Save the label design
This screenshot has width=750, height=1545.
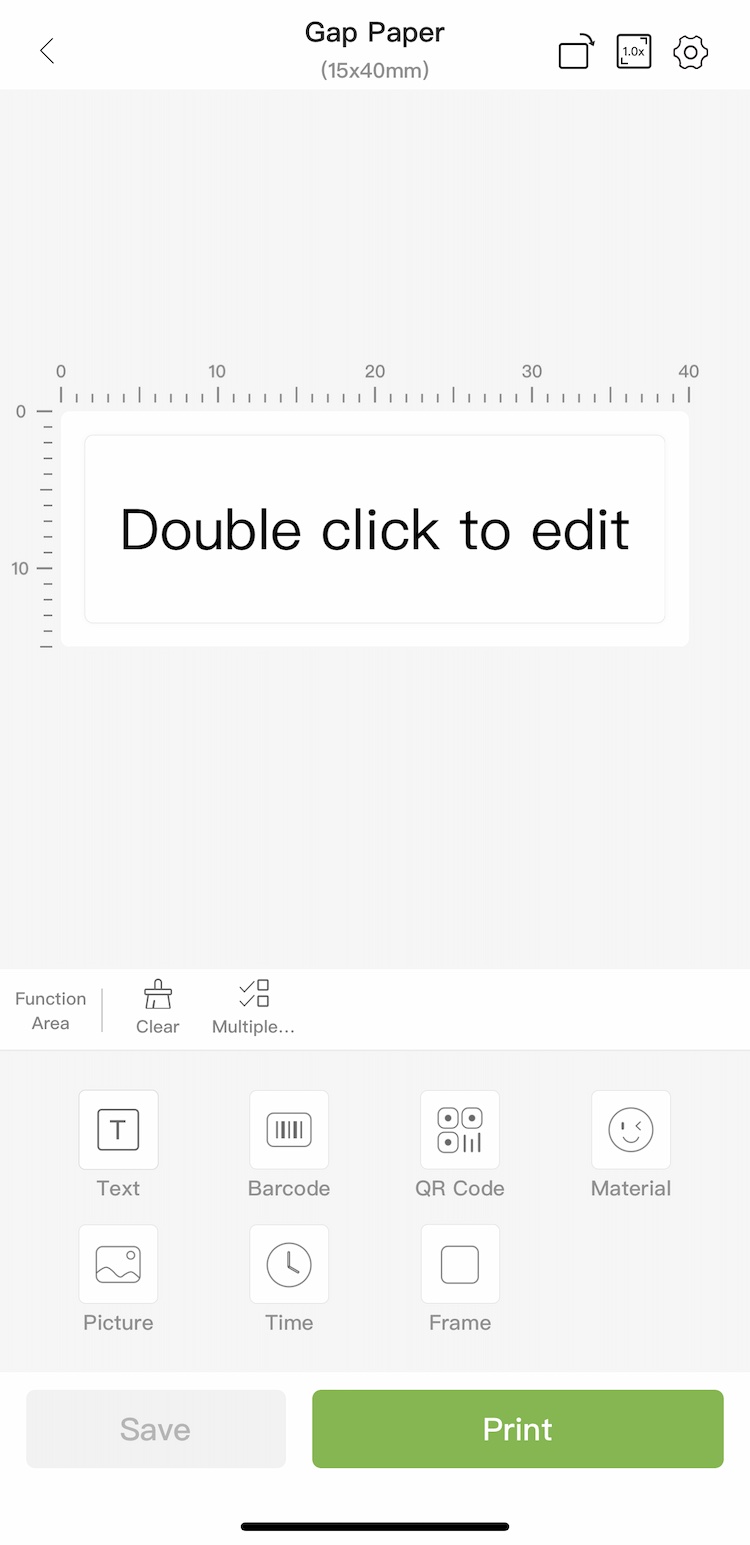click(156, 1429)
